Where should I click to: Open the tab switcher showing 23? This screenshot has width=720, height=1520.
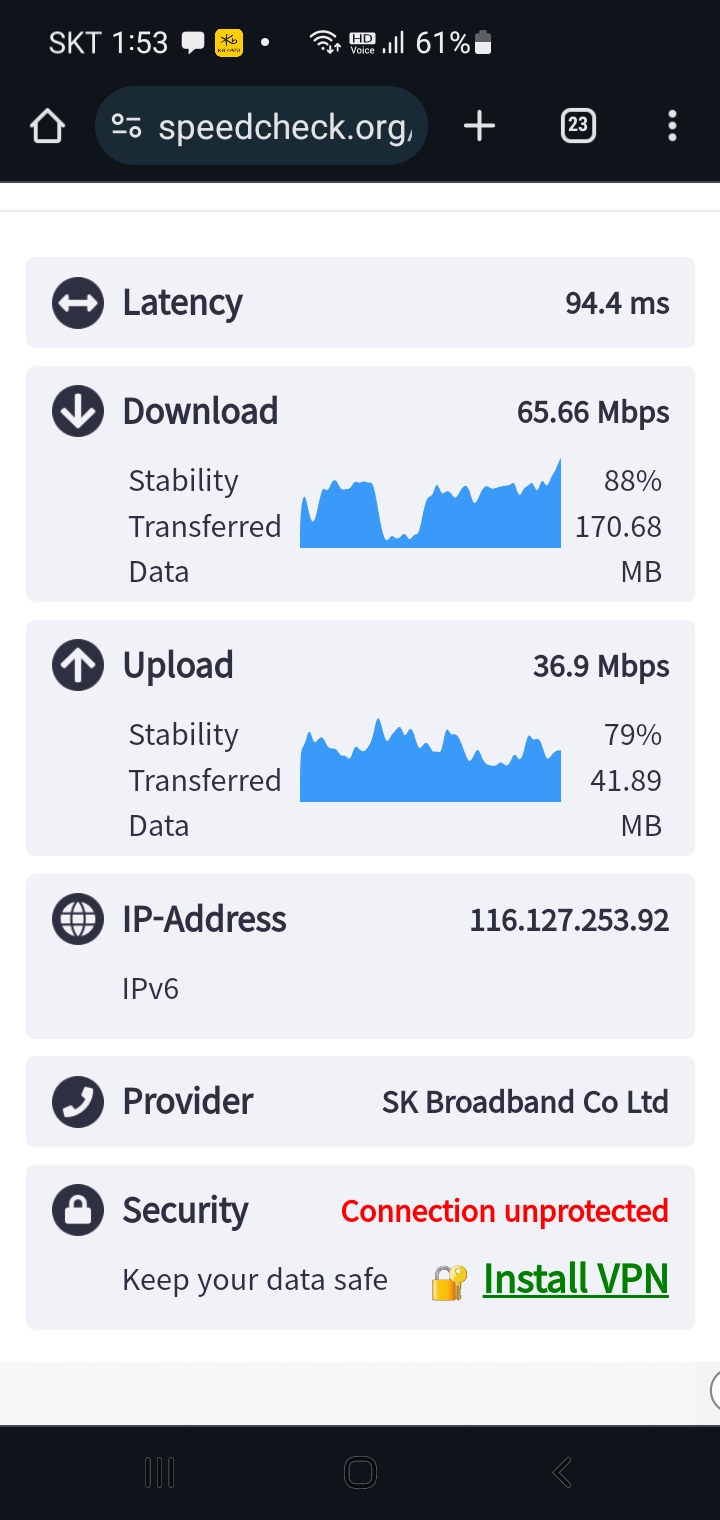[x=577, y=126]
